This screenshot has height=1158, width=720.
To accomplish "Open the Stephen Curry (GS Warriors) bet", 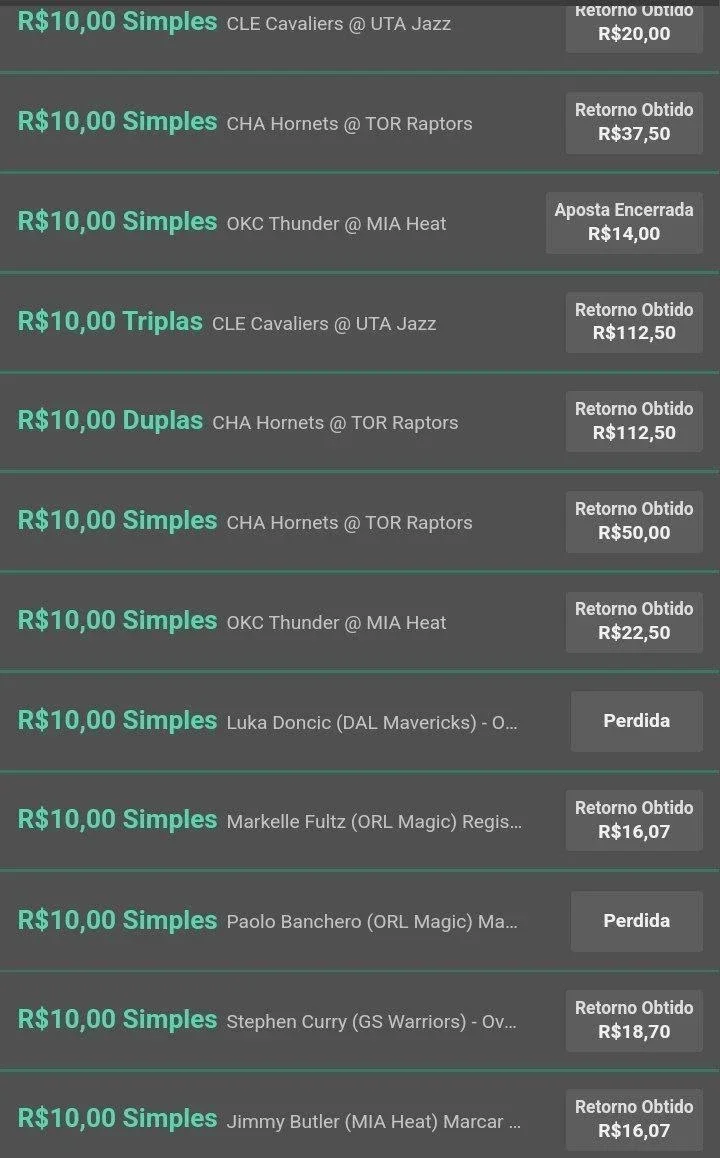I will [x=360, y=1021].
